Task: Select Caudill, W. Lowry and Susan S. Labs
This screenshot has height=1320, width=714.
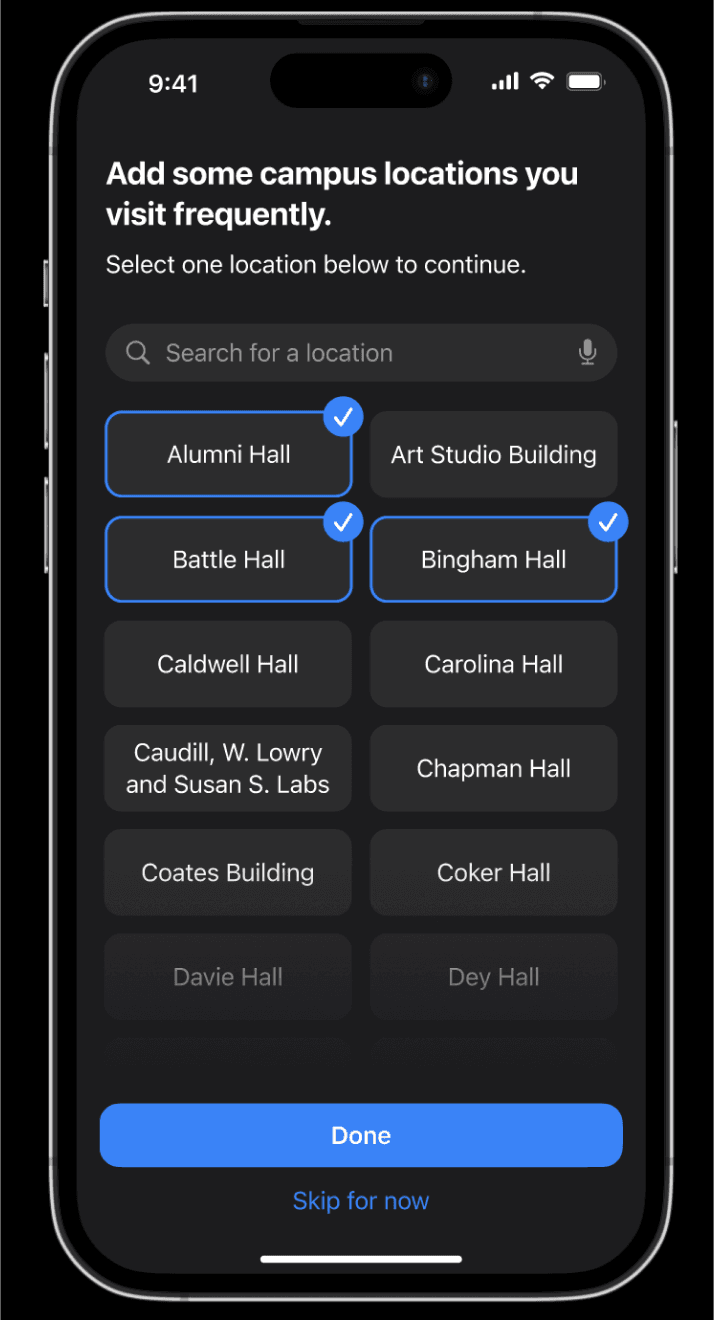Action: pyautogui.click(x=228, y=768)
